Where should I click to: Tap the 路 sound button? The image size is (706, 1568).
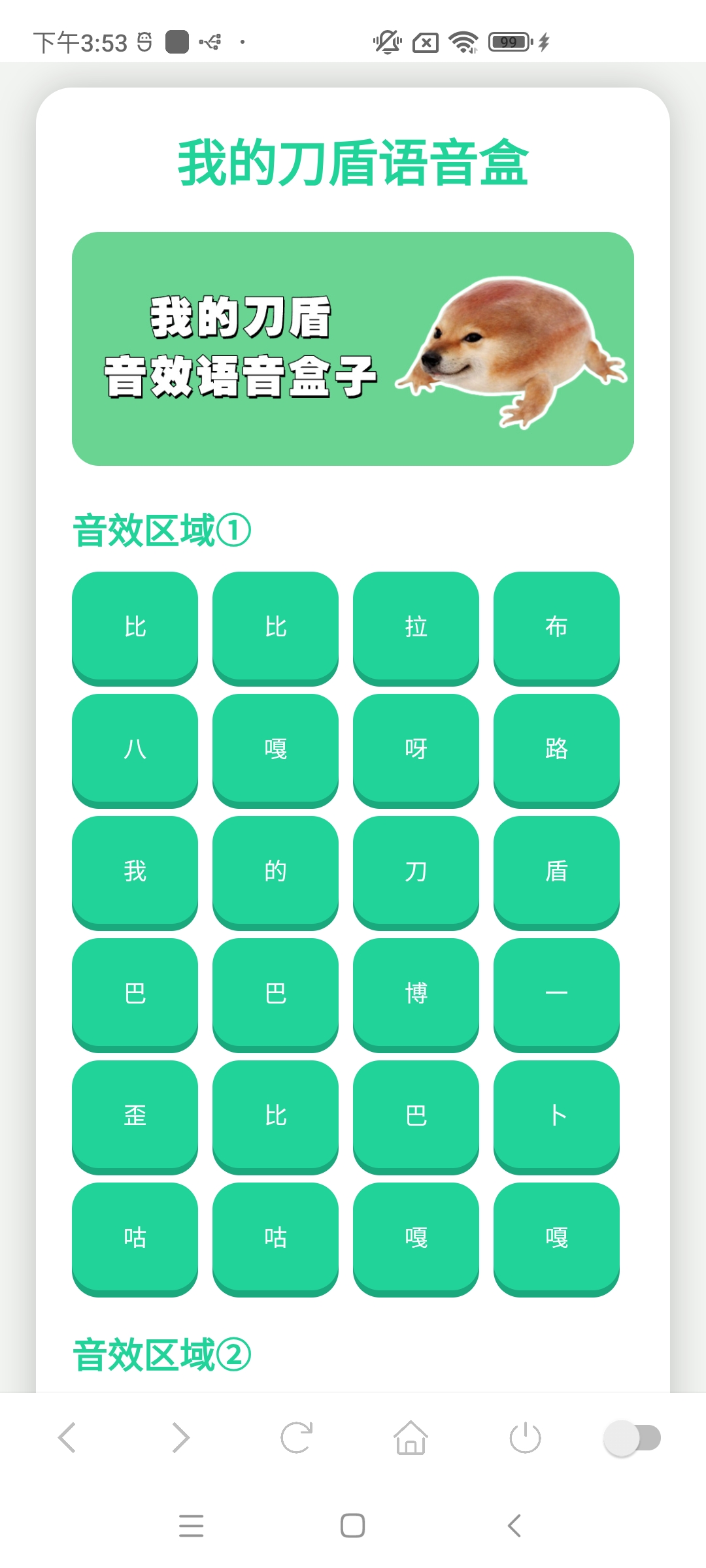click(556, 748)
